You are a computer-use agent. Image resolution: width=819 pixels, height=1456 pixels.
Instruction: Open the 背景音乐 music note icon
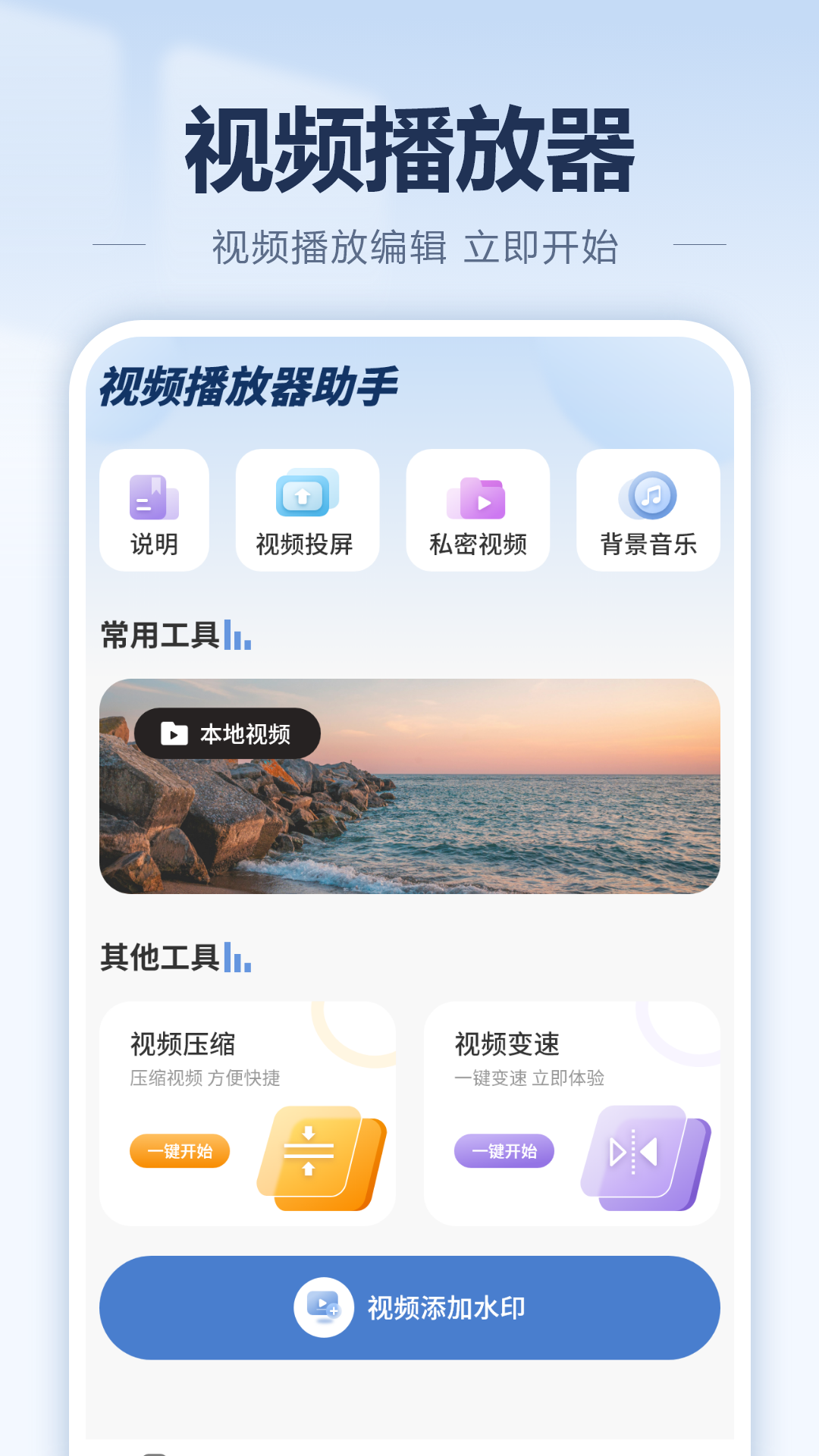pyautogui.click(x=648, y=497)
